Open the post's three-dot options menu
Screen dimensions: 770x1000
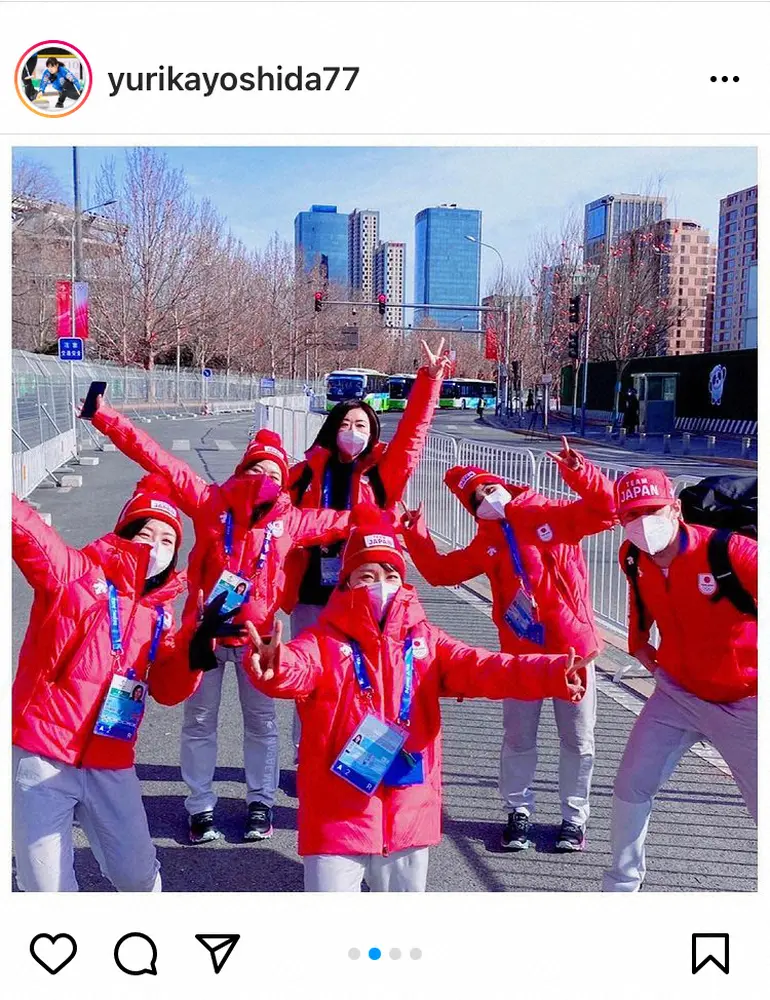tap(724, 79)
